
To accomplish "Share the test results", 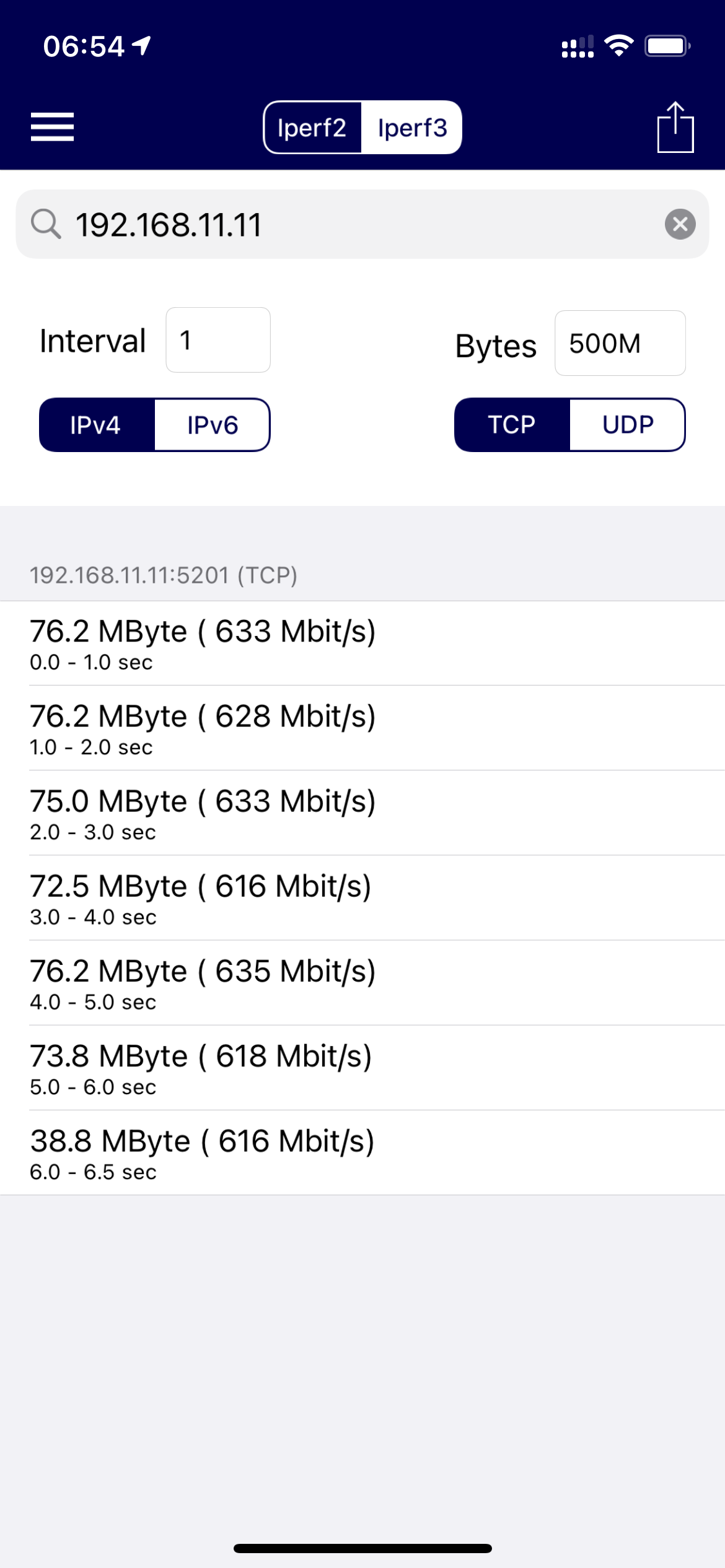I will [675, 127].
